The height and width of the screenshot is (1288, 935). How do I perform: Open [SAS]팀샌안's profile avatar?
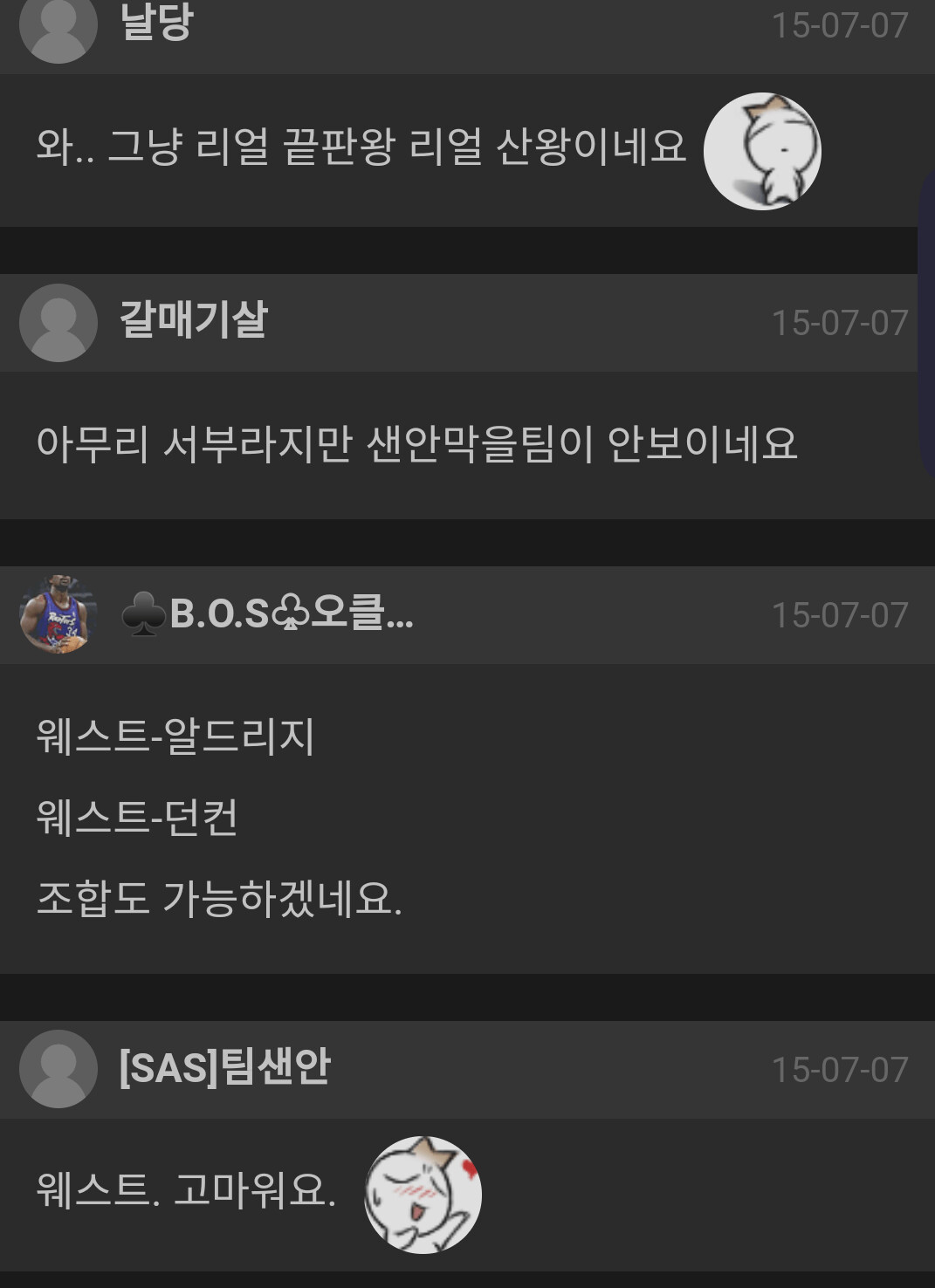pos(58,1068)
